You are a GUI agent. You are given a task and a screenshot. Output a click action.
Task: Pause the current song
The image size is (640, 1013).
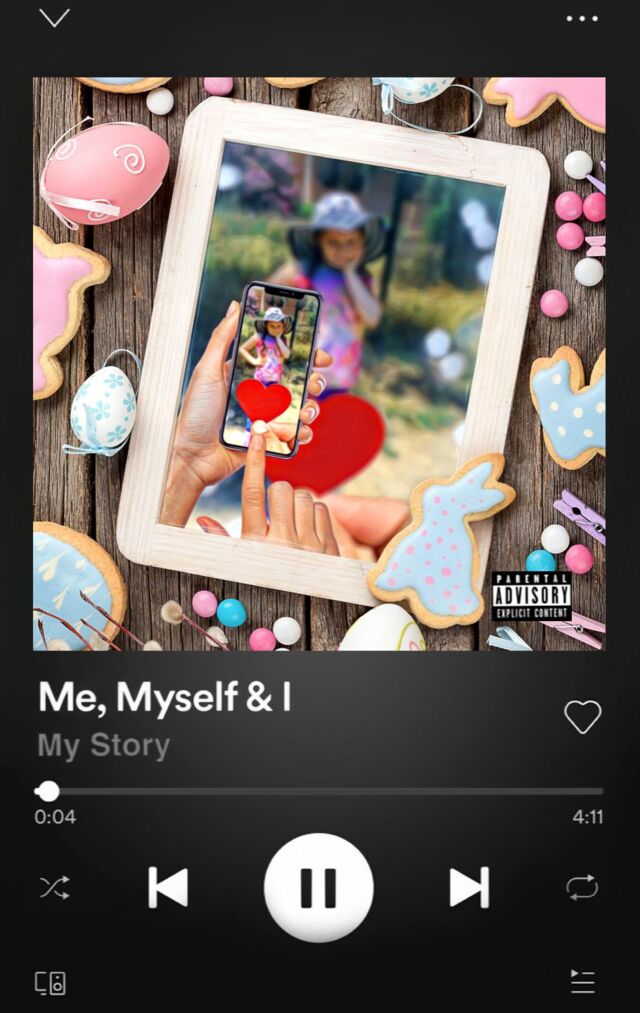coord(319,887)
